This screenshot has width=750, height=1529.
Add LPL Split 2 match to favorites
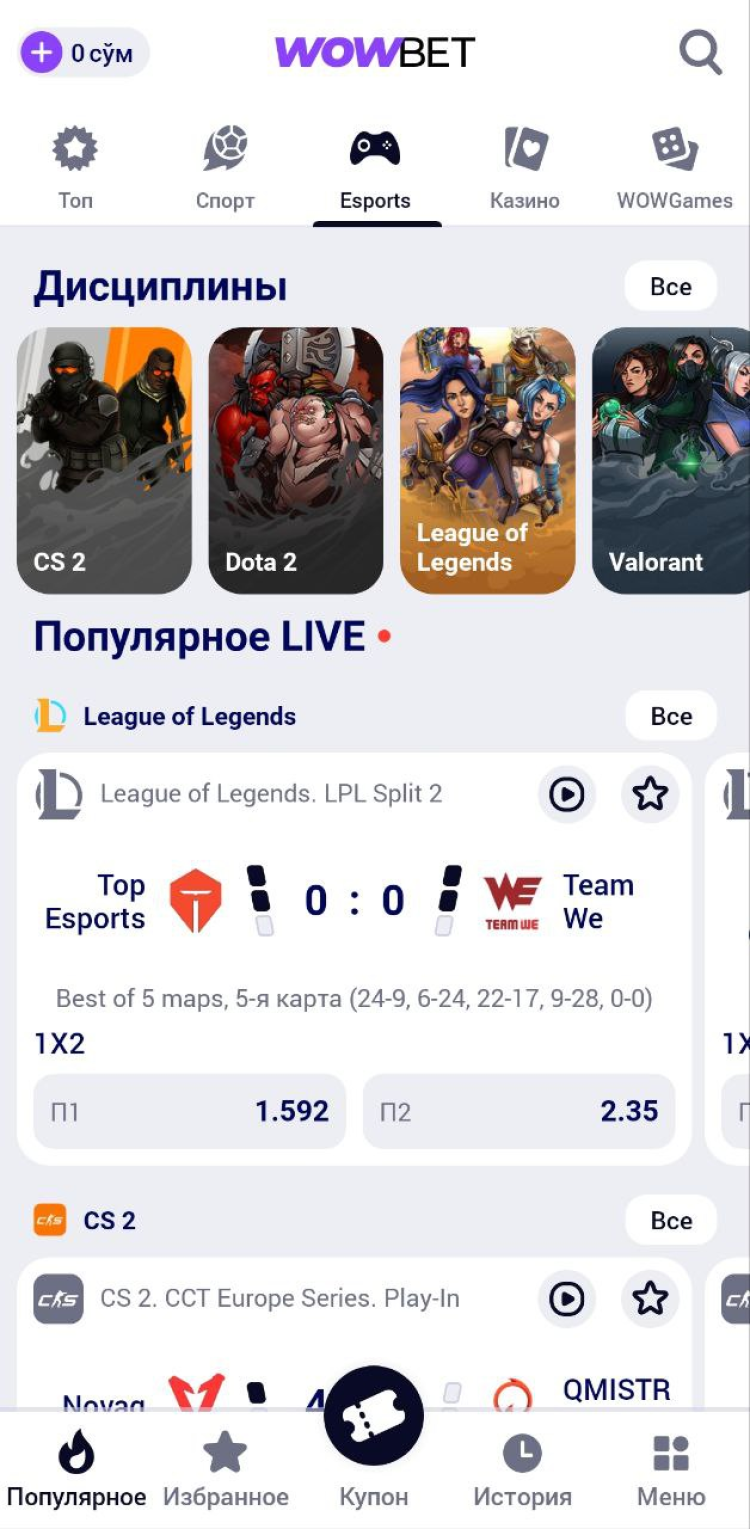(x=651, y=795)
